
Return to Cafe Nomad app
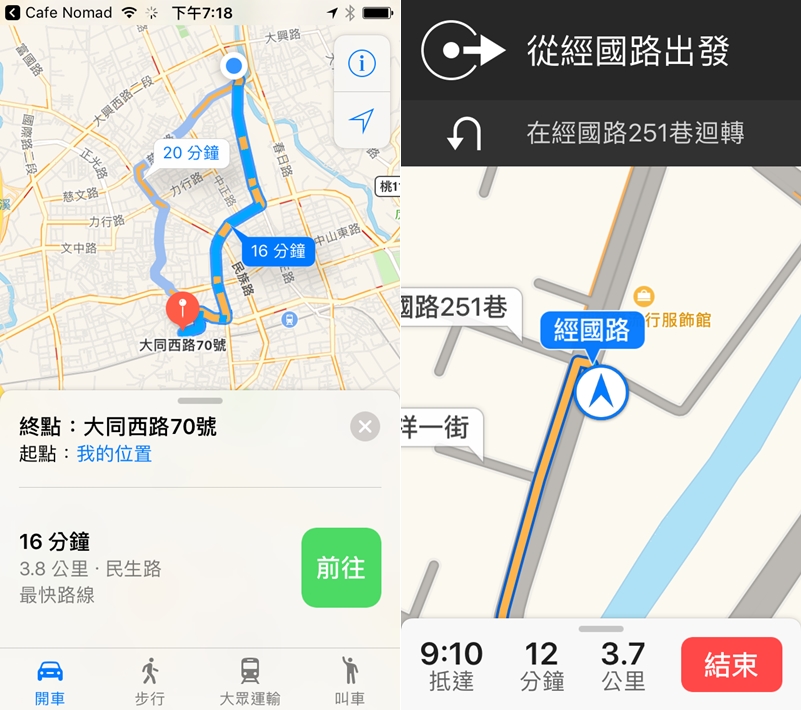point(60,13)
